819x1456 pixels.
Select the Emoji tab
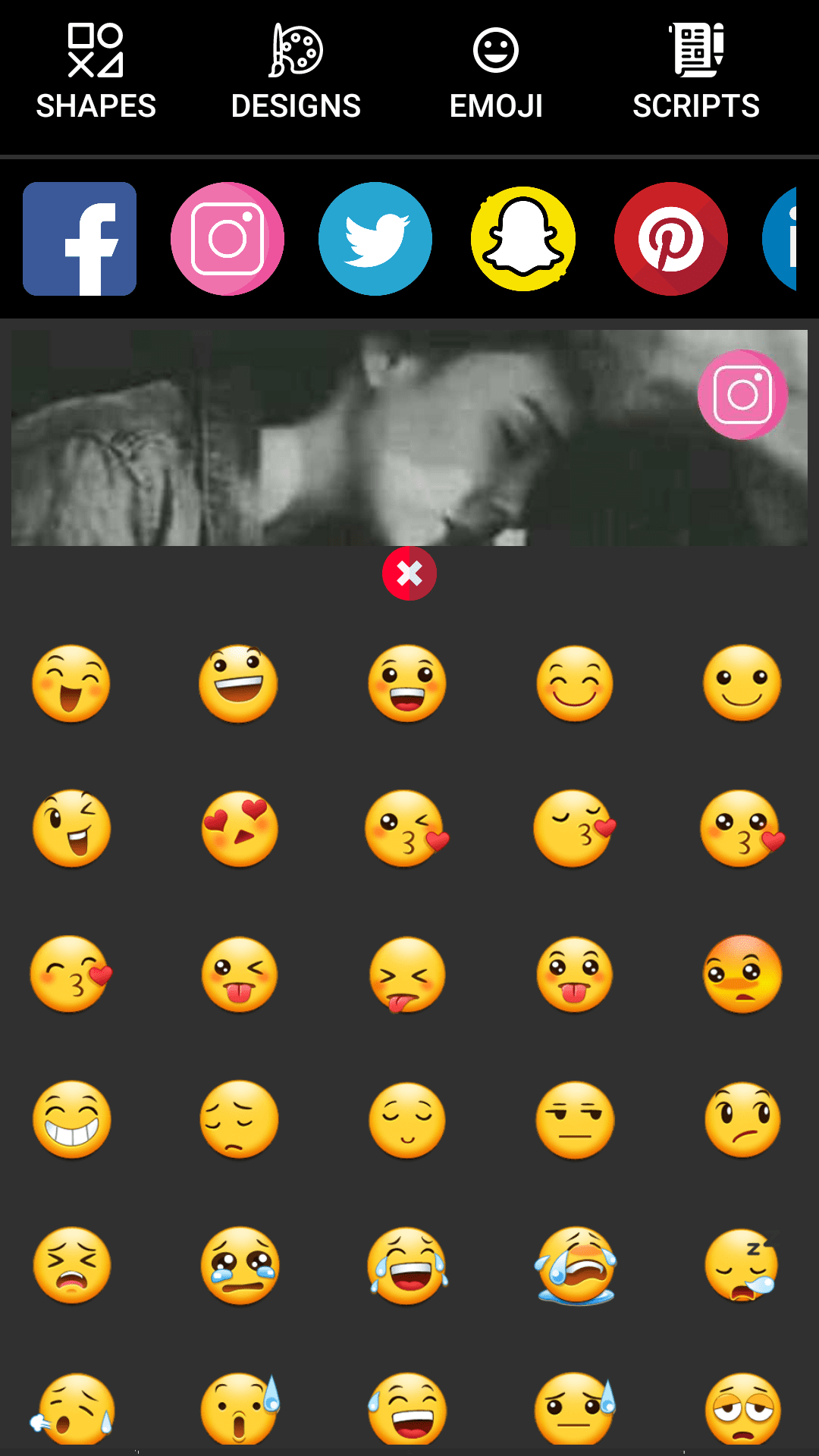[496, 74]
